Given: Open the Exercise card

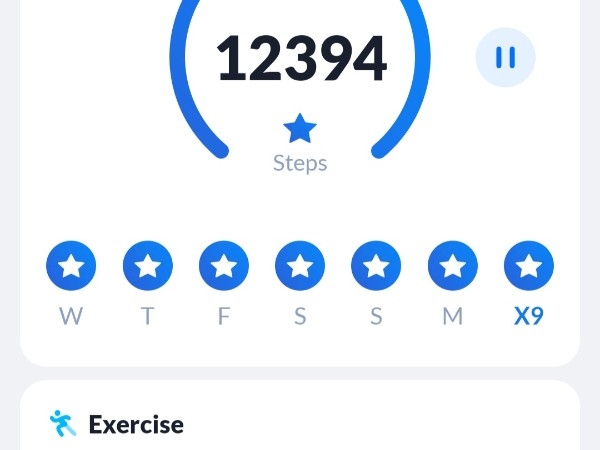Looking at the screenshot, I should 136,424.
